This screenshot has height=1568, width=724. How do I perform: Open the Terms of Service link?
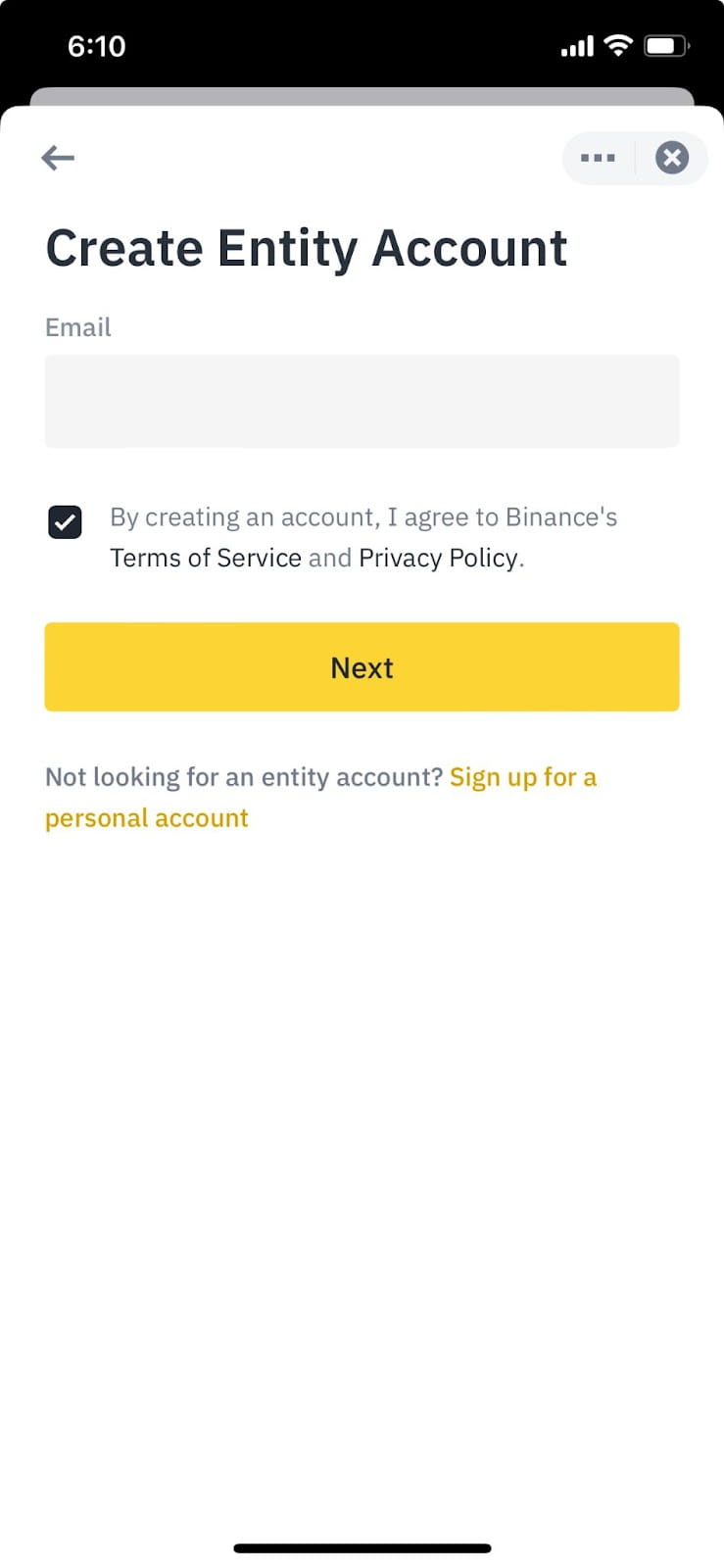tap(206, 559)
